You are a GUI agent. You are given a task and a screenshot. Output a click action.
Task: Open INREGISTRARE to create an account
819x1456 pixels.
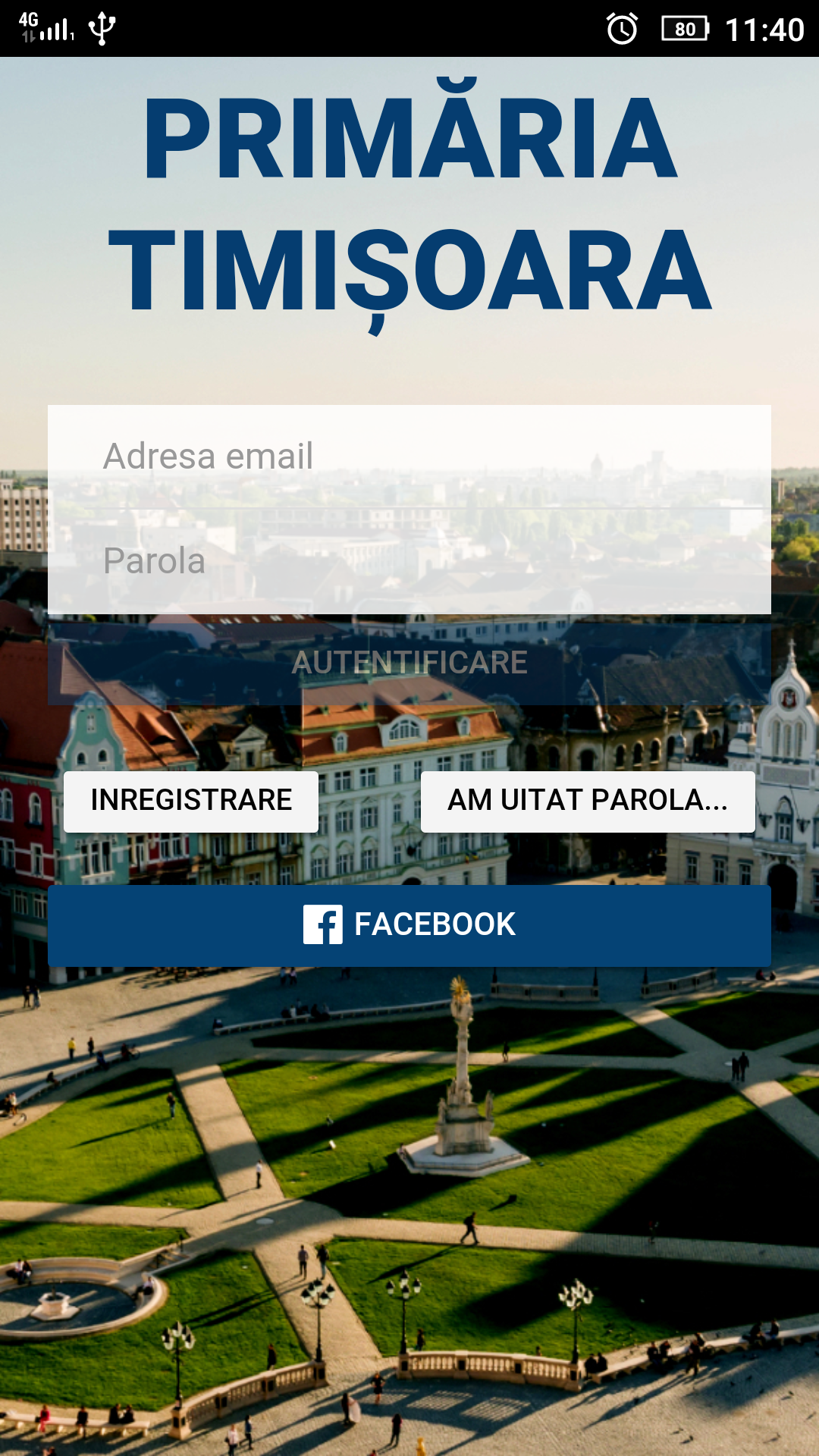191,801
